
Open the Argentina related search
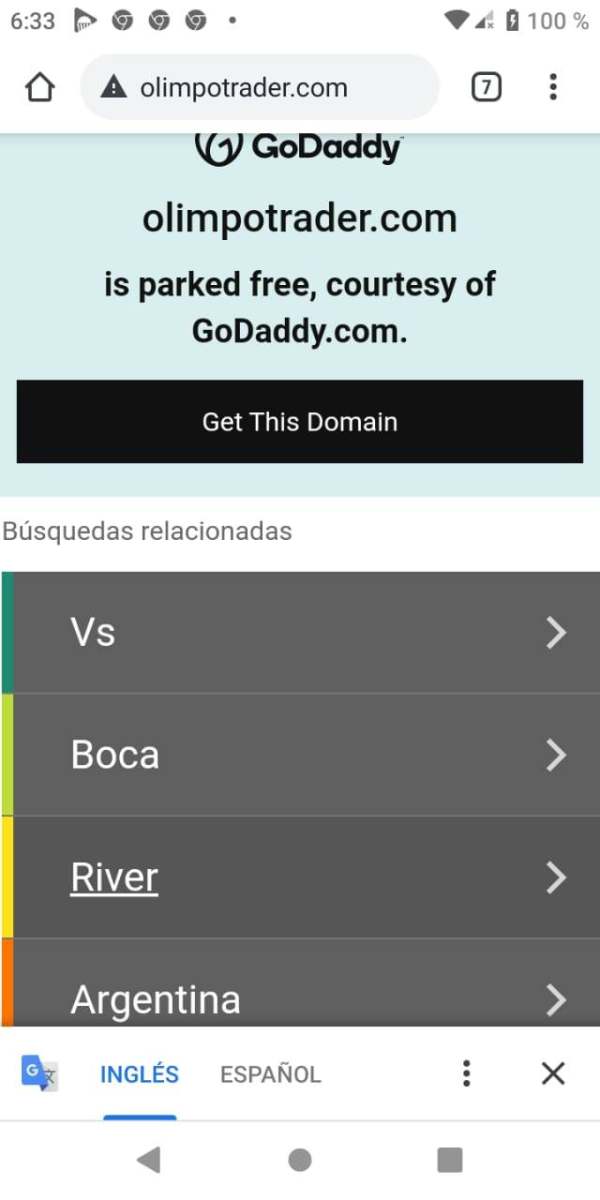point(300,983)
